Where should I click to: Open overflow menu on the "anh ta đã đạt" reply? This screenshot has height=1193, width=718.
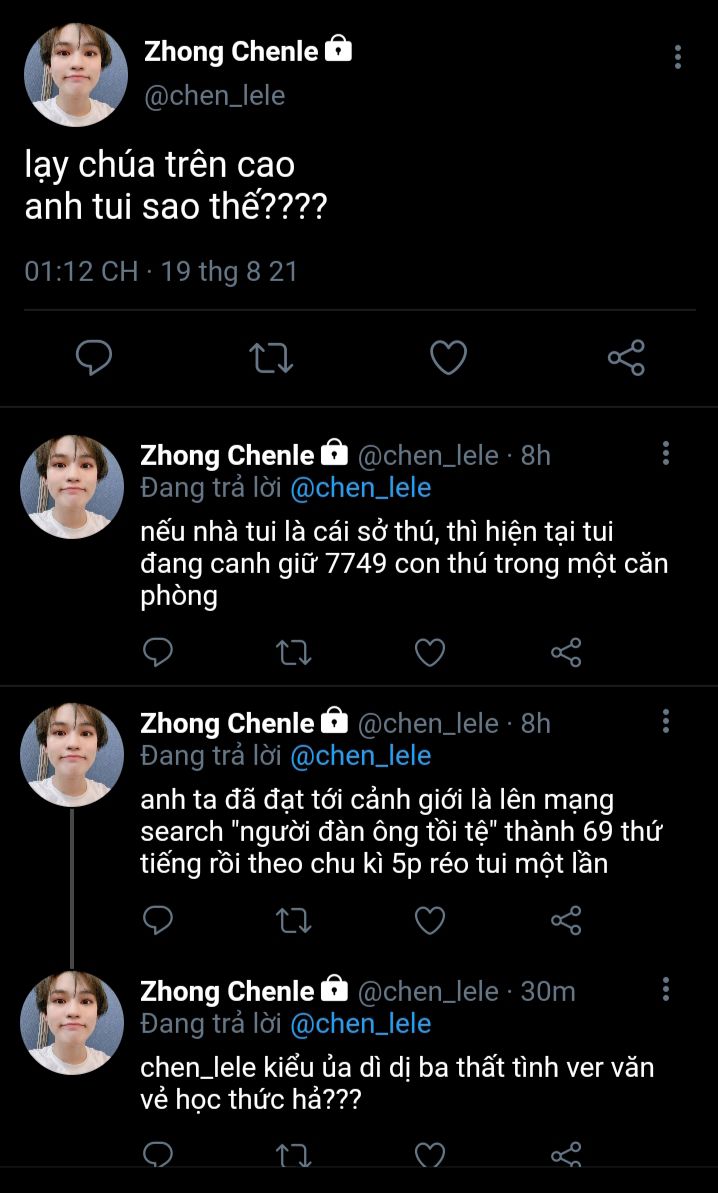(x=666, y=722)
